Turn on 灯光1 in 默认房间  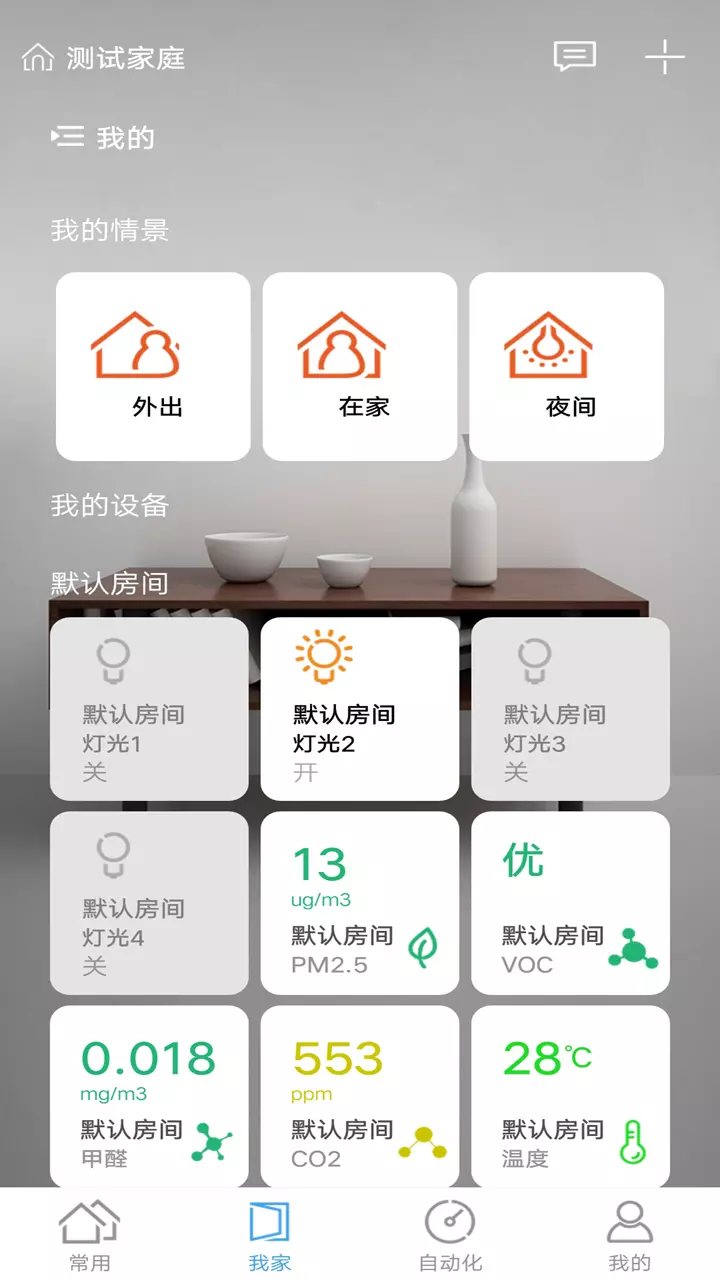coord(148,708)
